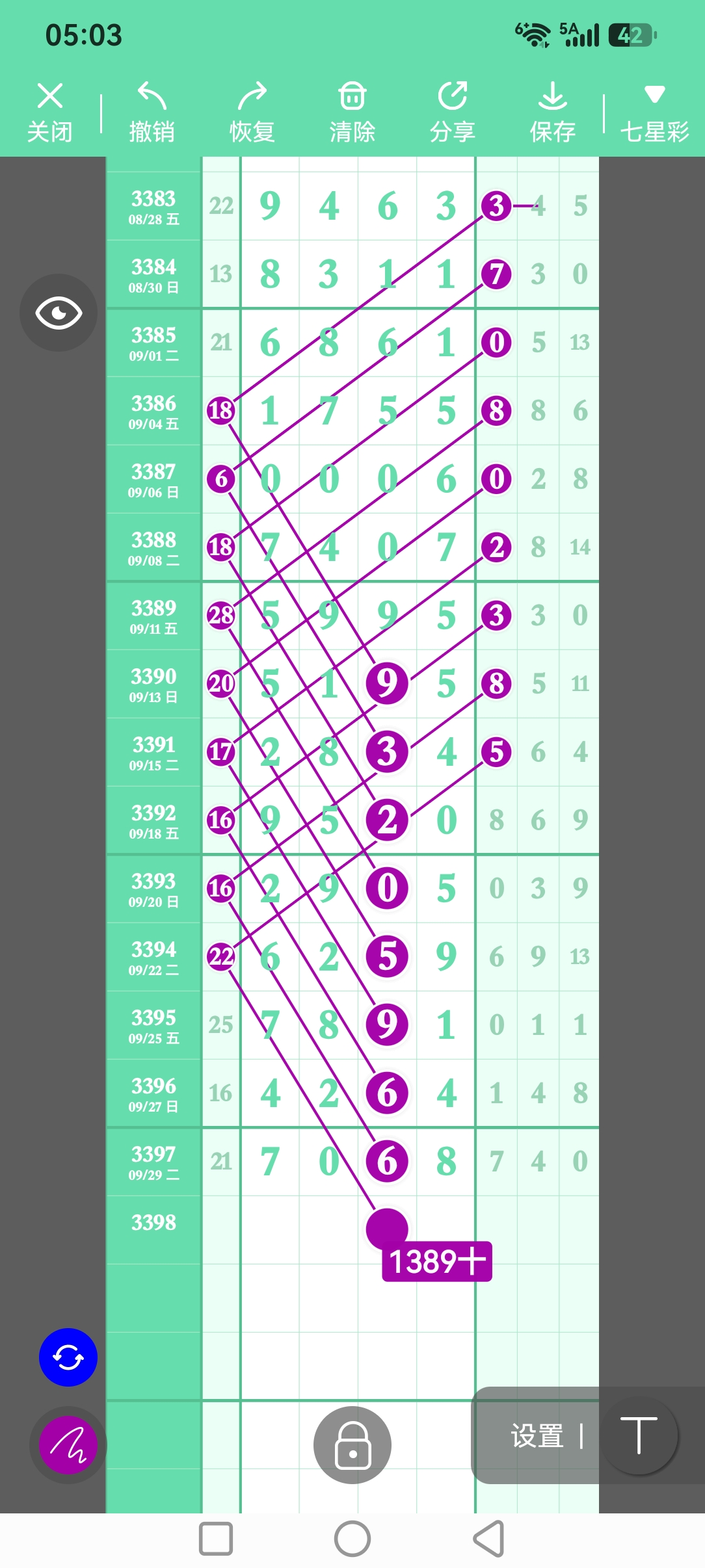The height and width of the screenshot is (1568, 705).
Task: Tap the 1389十 text annotation
Action: click(x=437, y=1262)
